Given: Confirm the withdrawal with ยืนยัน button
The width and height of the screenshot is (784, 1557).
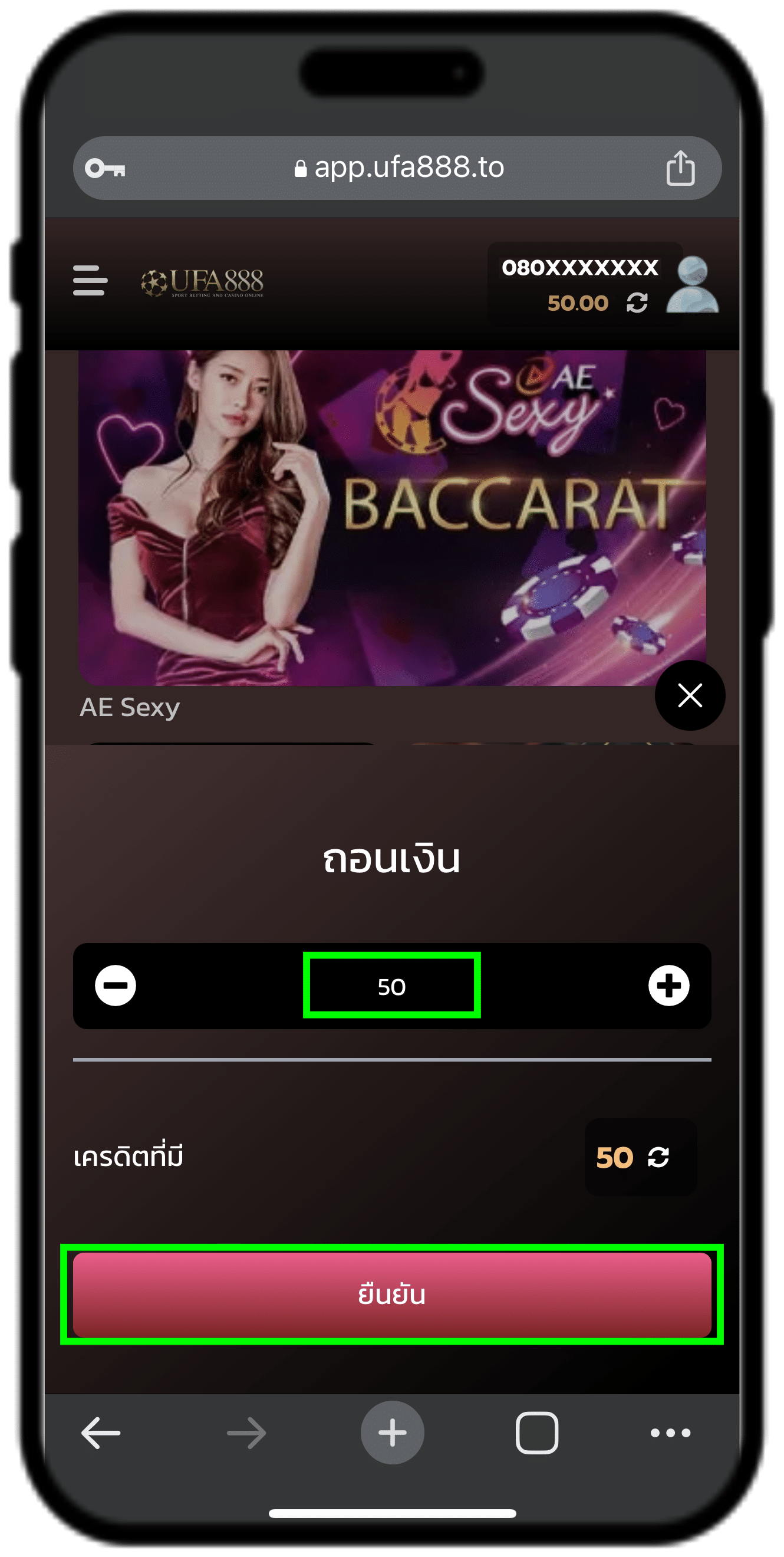Looking at the screenshot, I should [x=391, y=1294].
